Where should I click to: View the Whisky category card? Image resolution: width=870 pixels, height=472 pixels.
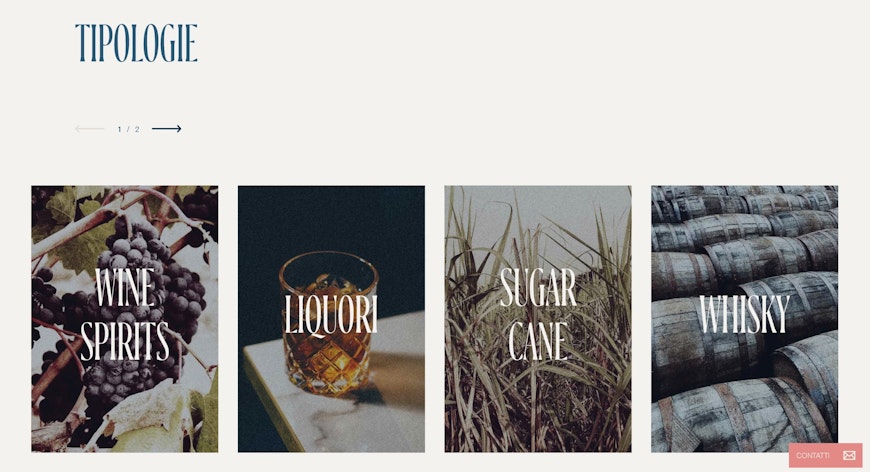[744, 318]
